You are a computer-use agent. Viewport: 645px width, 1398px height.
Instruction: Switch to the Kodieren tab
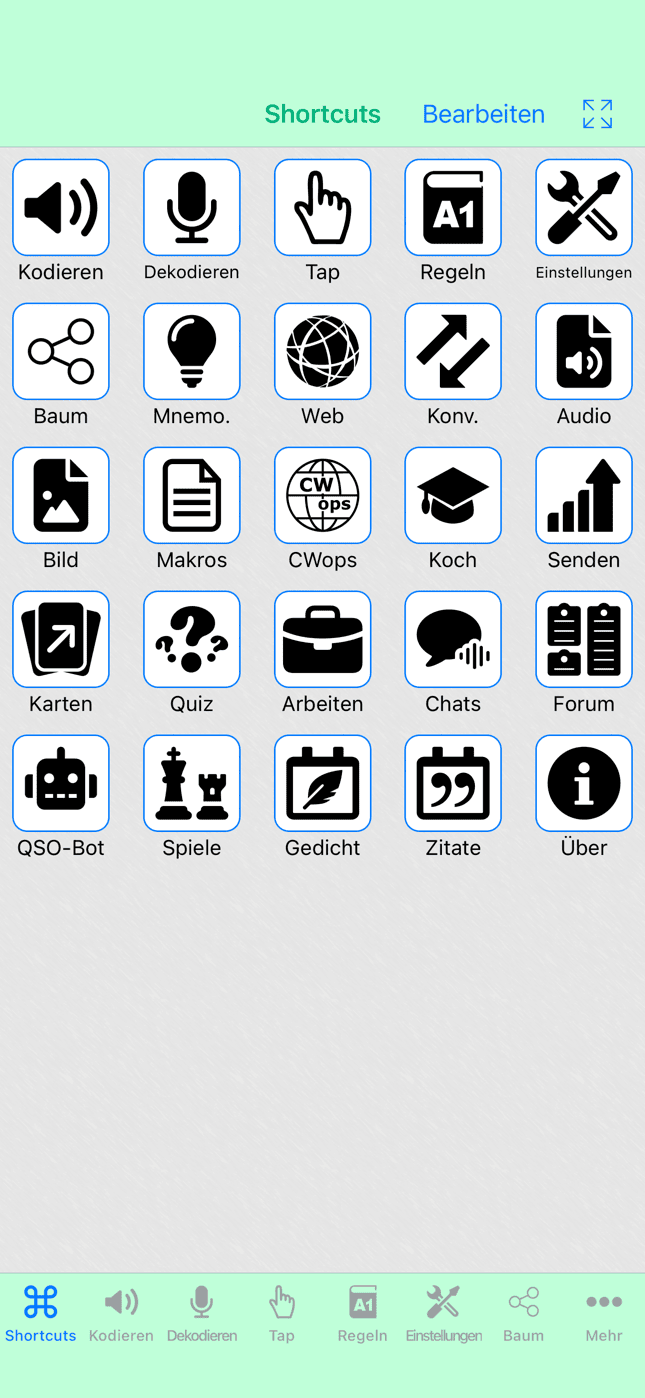(x=121, y=1314)
